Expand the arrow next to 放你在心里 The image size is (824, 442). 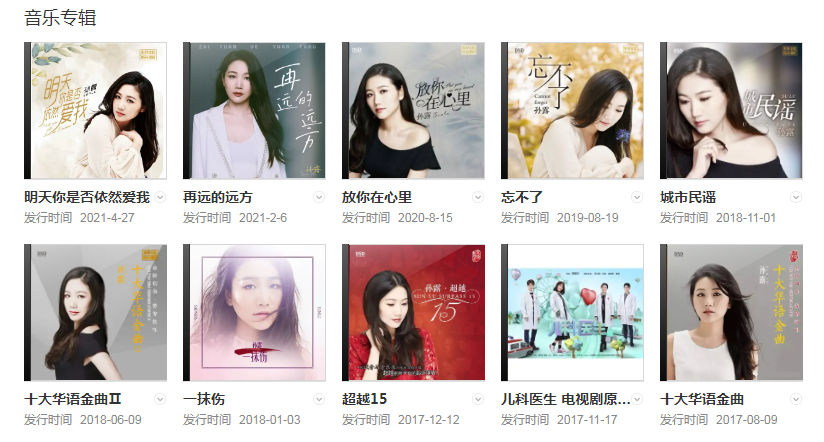pos(478,197)
